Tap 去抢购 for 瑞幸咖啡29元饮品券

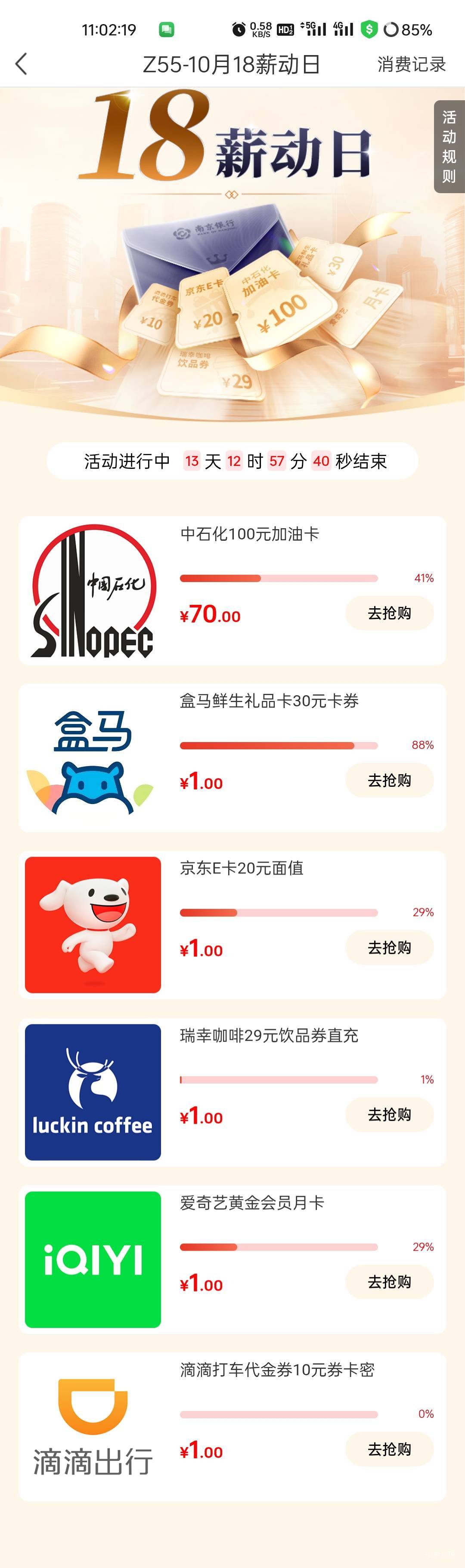tap(389, 1115)
